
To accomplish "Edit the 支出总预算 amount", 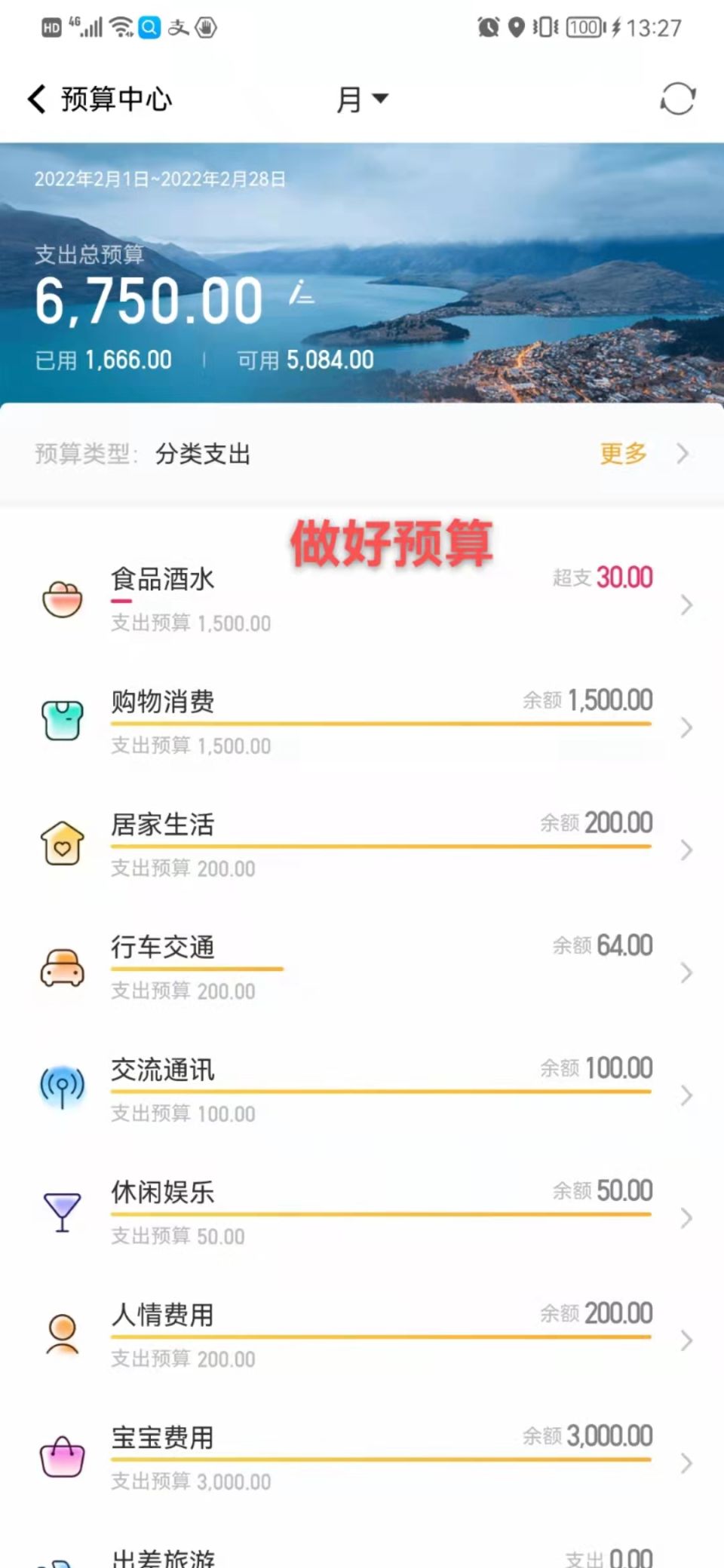I will click(x=302, y=295).
